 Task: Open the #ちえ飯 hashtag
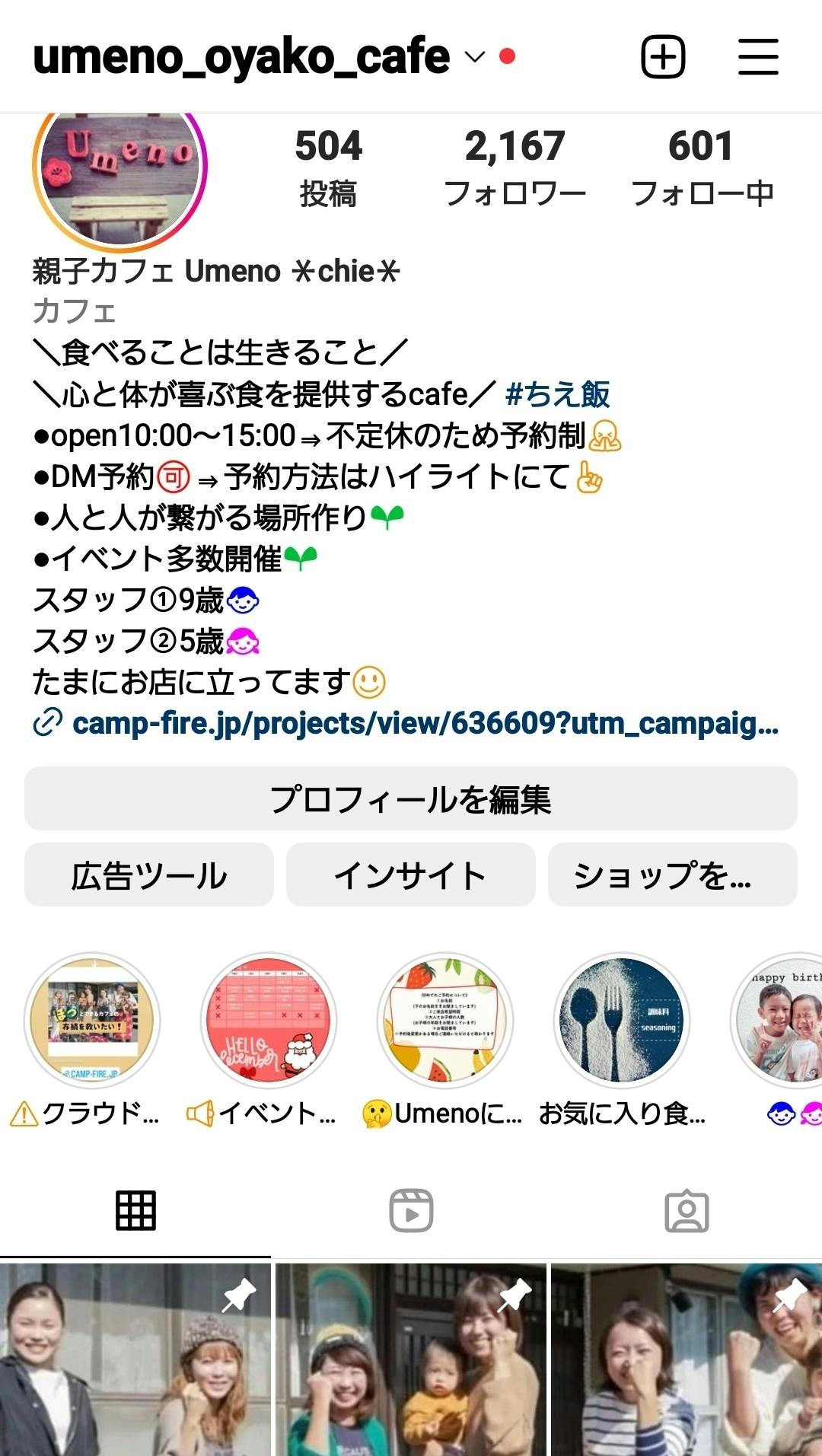(x=558, y=394)
